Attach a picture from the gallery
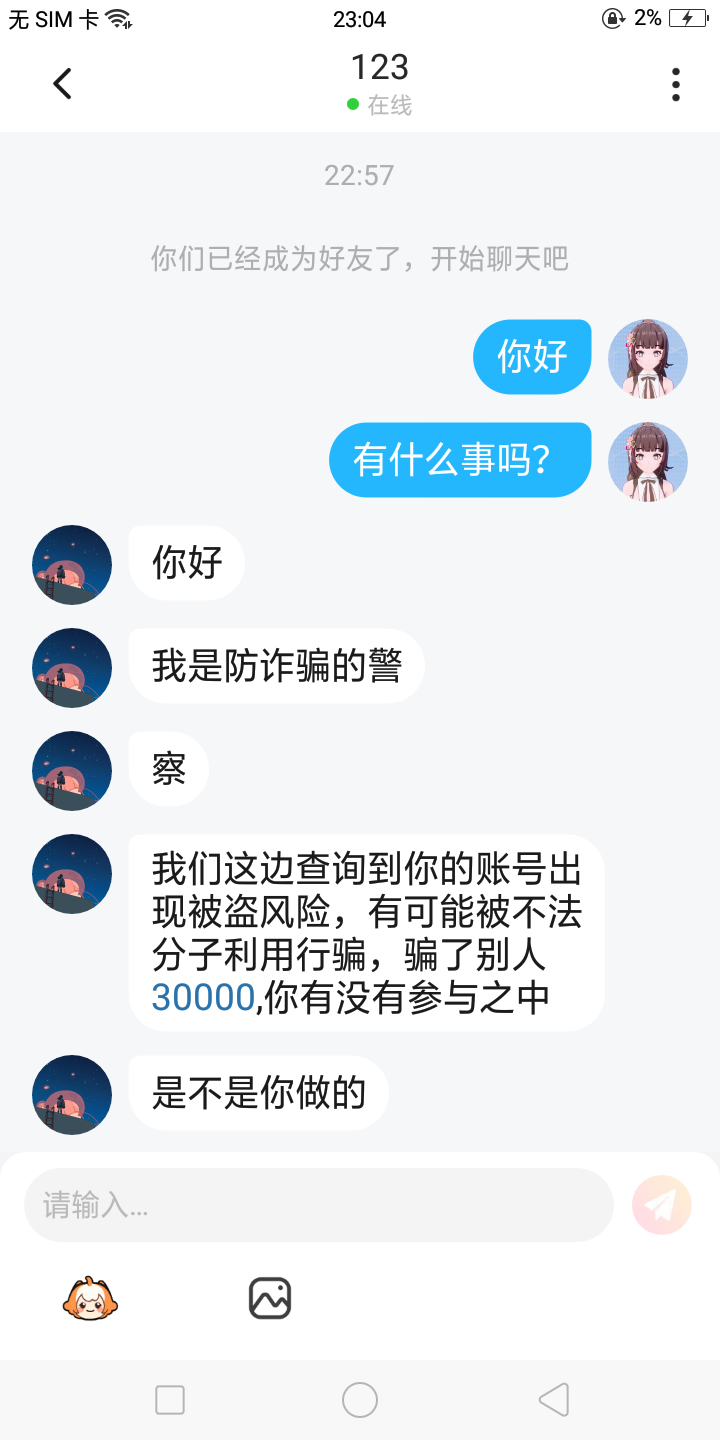 click(x=269, y=1298)
